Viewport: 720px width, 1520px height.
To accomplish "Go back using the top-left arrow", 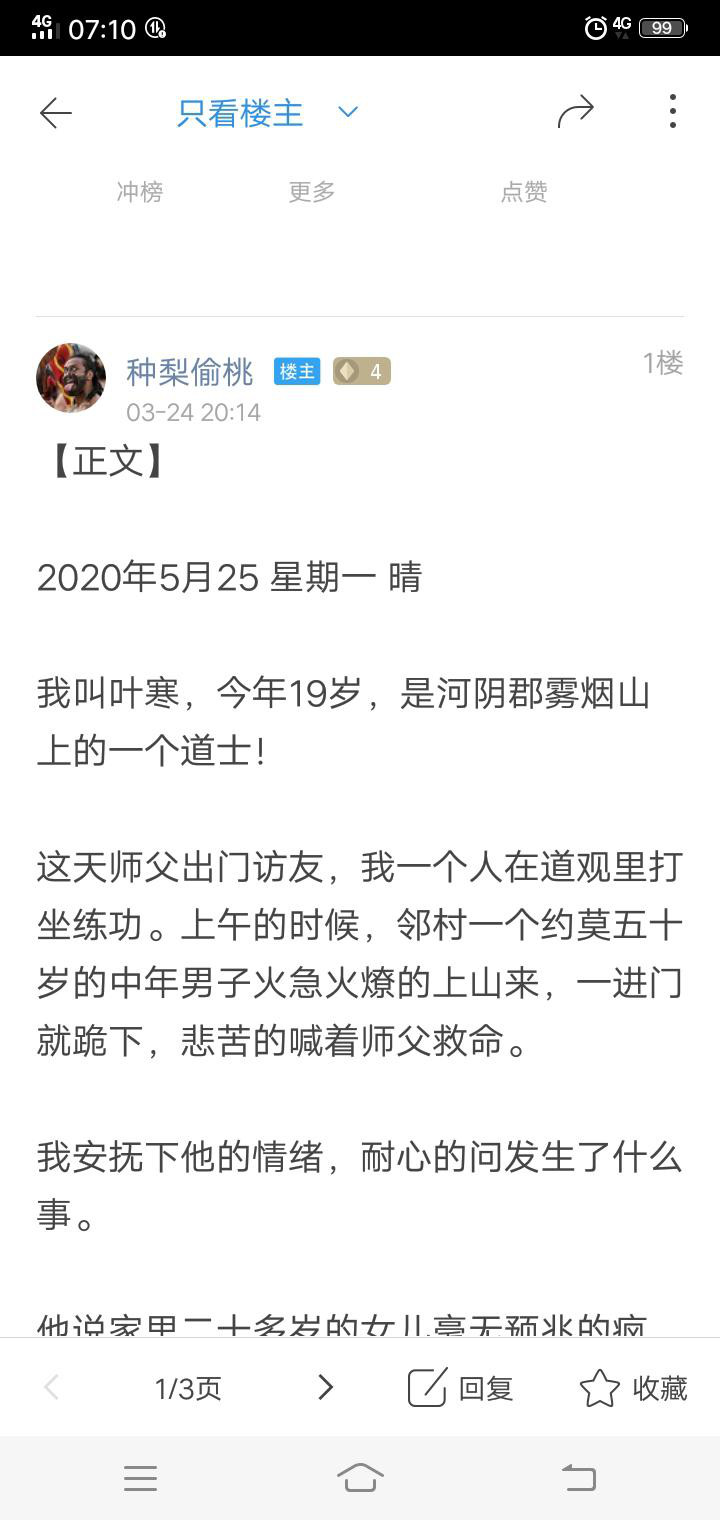I will [x=56, y=113].
